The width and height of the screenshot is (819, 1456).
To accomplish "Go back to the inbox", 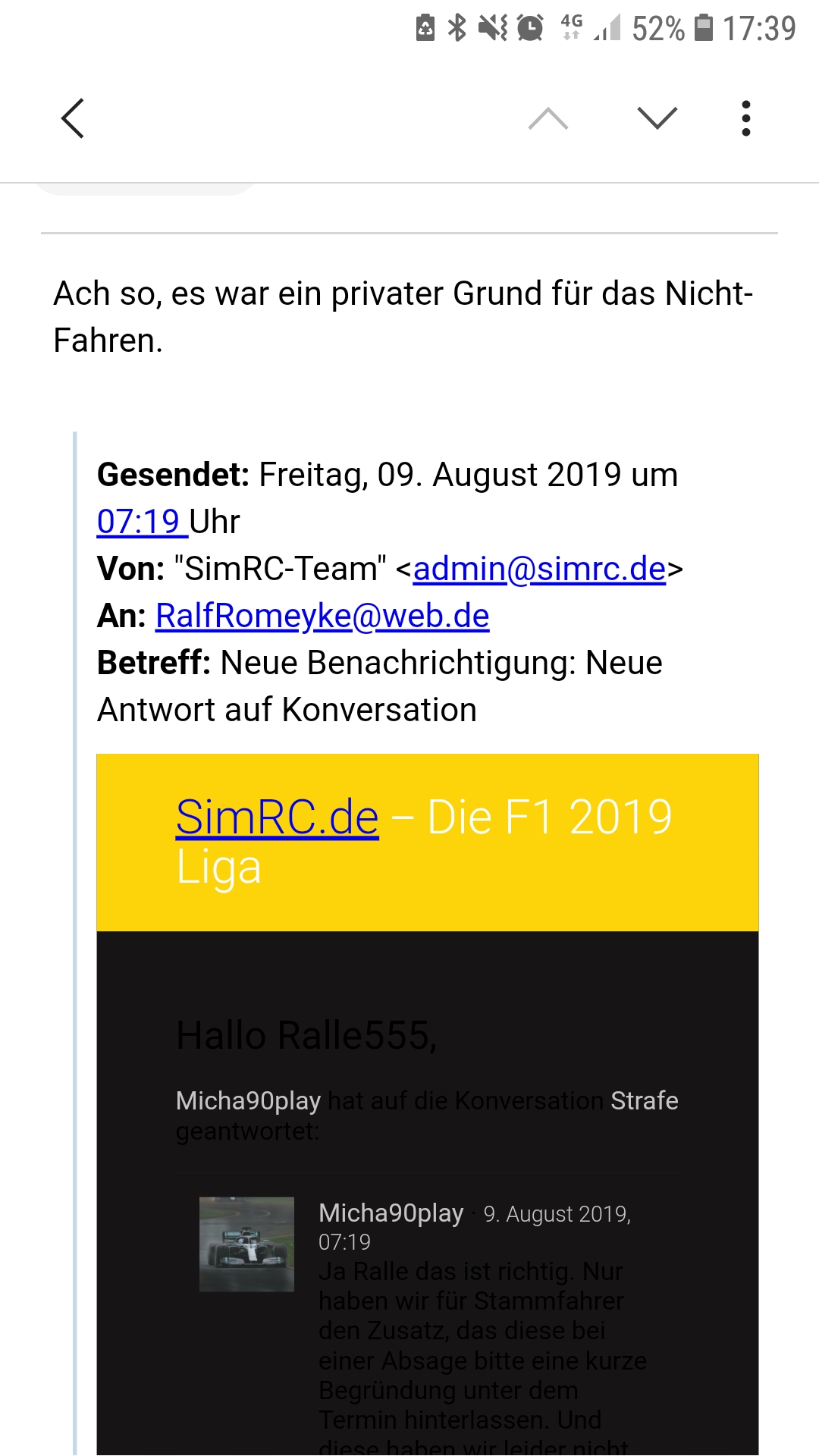I will tap(73, 118).
